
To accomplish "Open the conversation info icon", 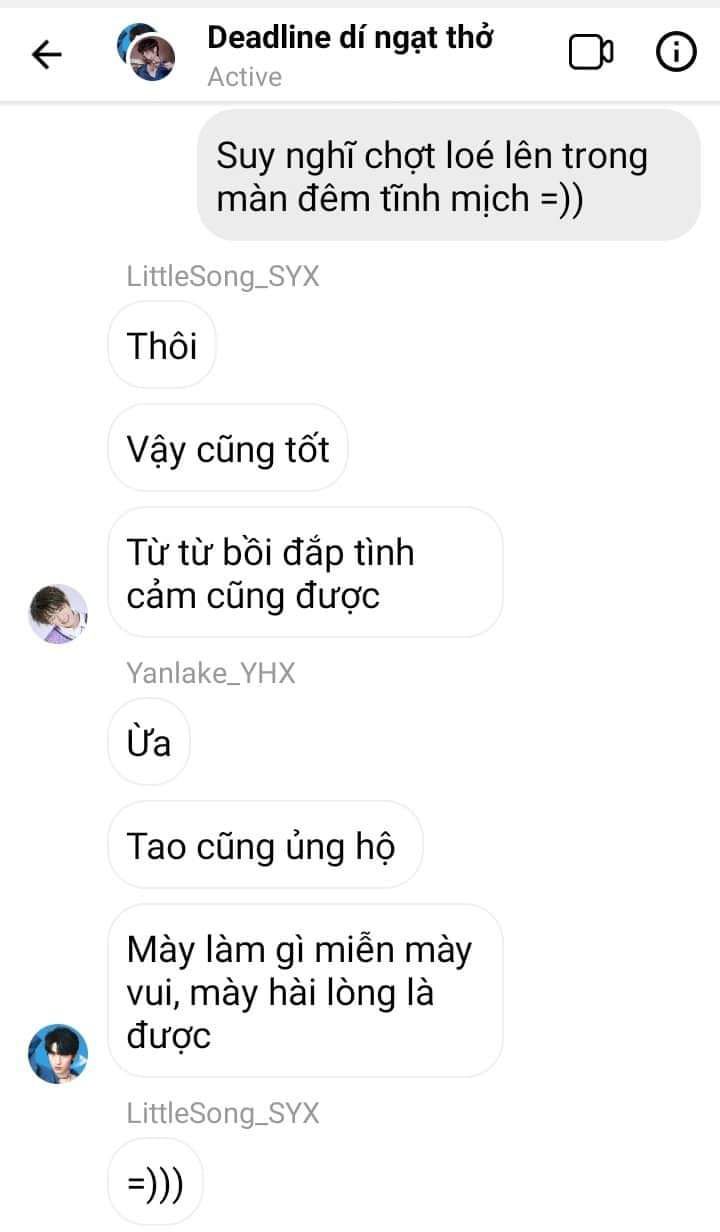I will [x=676, y=53].
